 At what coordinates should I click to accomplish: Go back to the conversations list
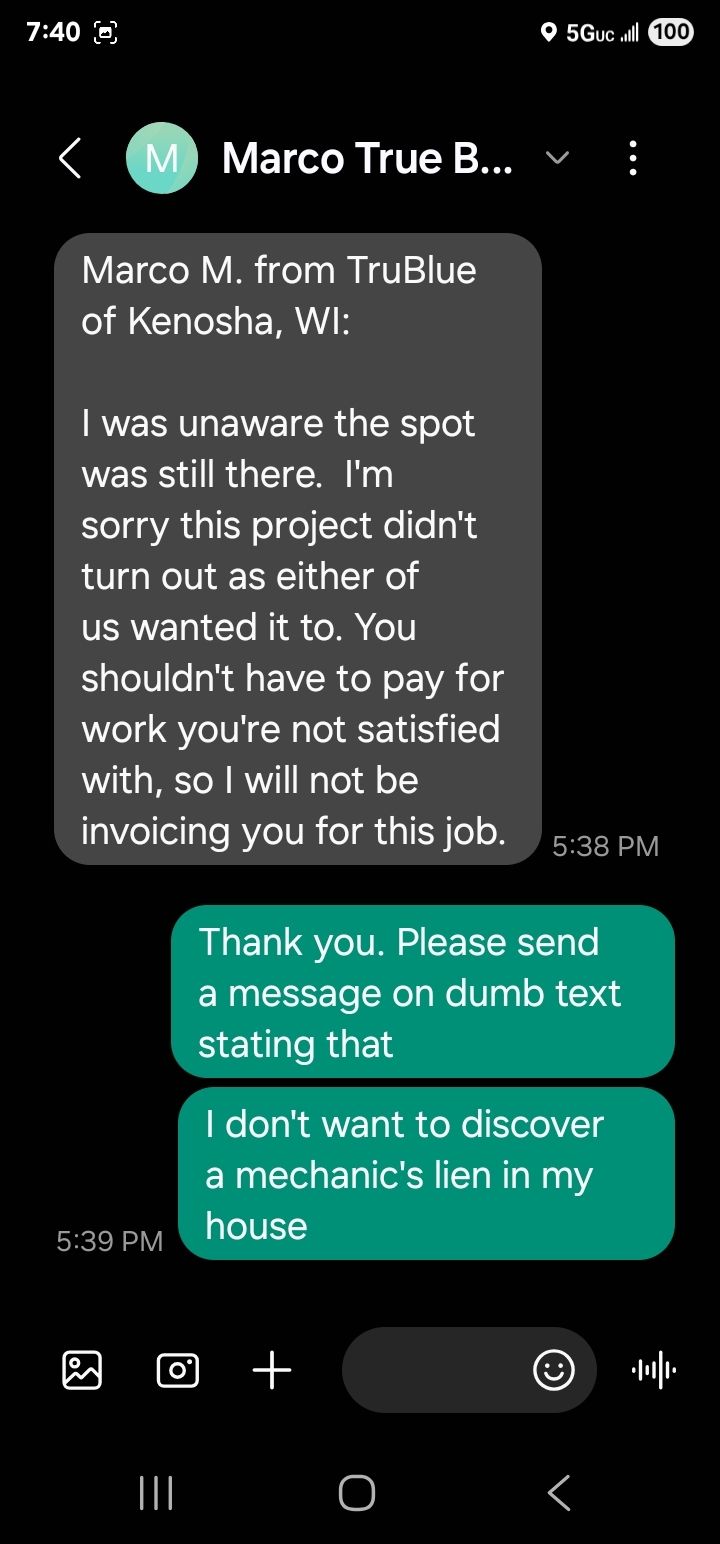point(69,158)
